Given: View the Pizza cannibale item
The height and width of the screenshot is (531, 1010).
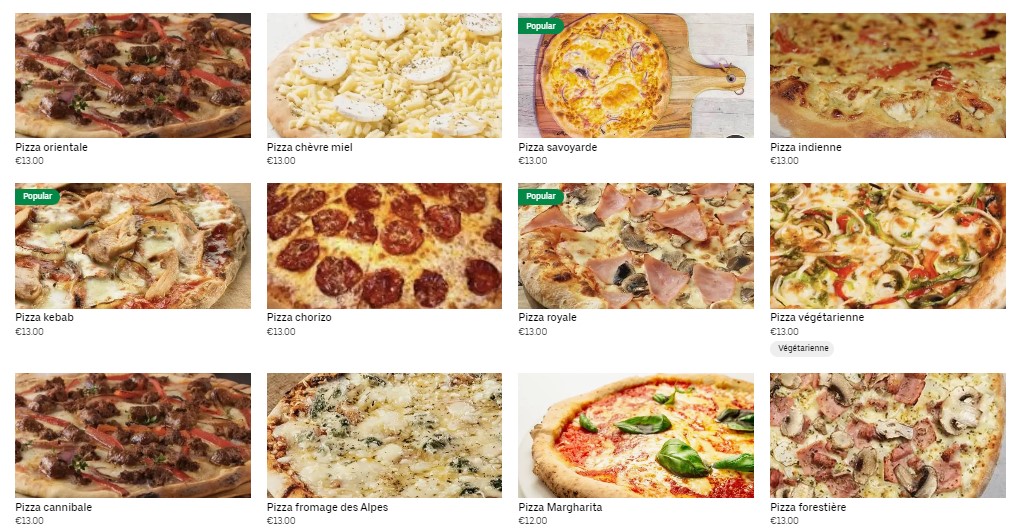Looking at the screenshot, I should point(132,435).
